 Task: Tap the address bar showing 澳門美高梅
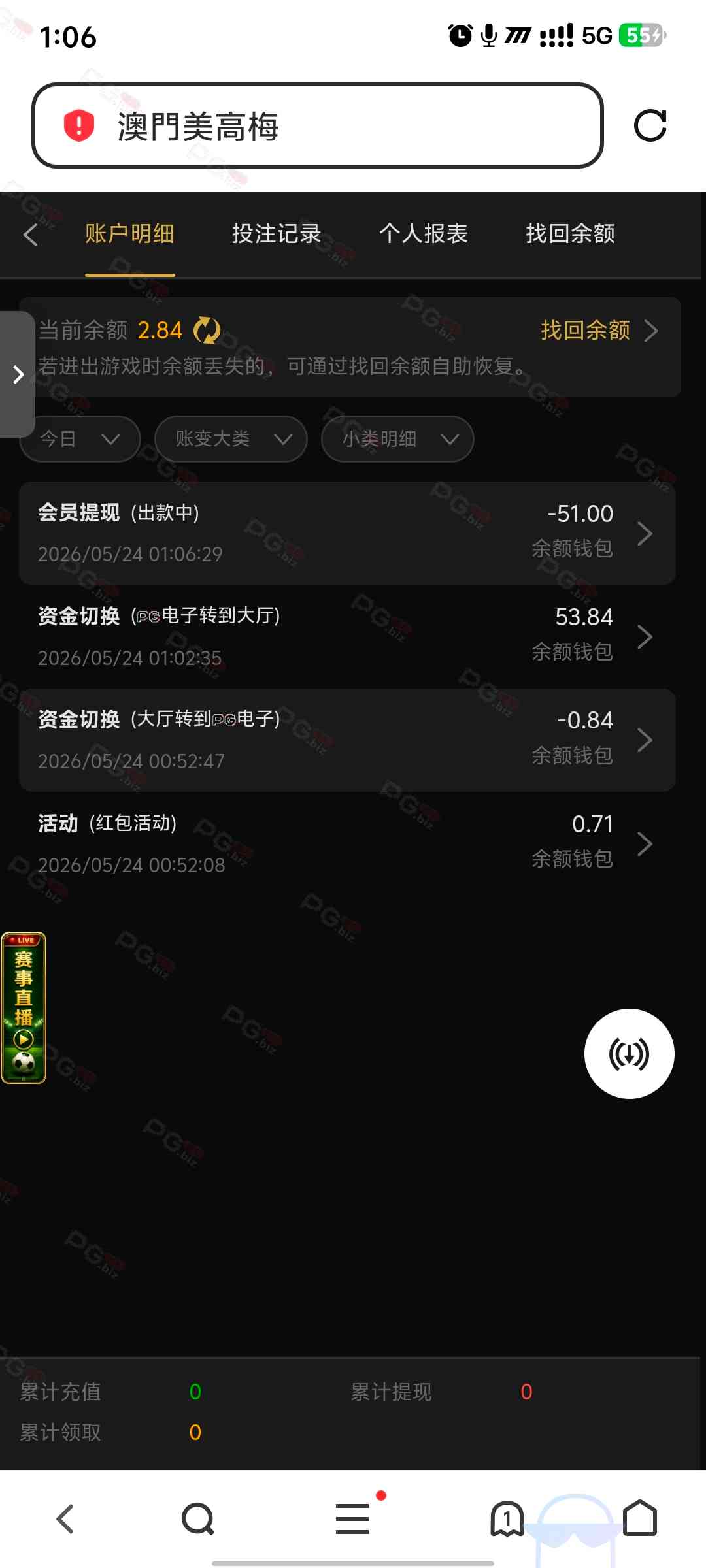[x=317, y=125]
